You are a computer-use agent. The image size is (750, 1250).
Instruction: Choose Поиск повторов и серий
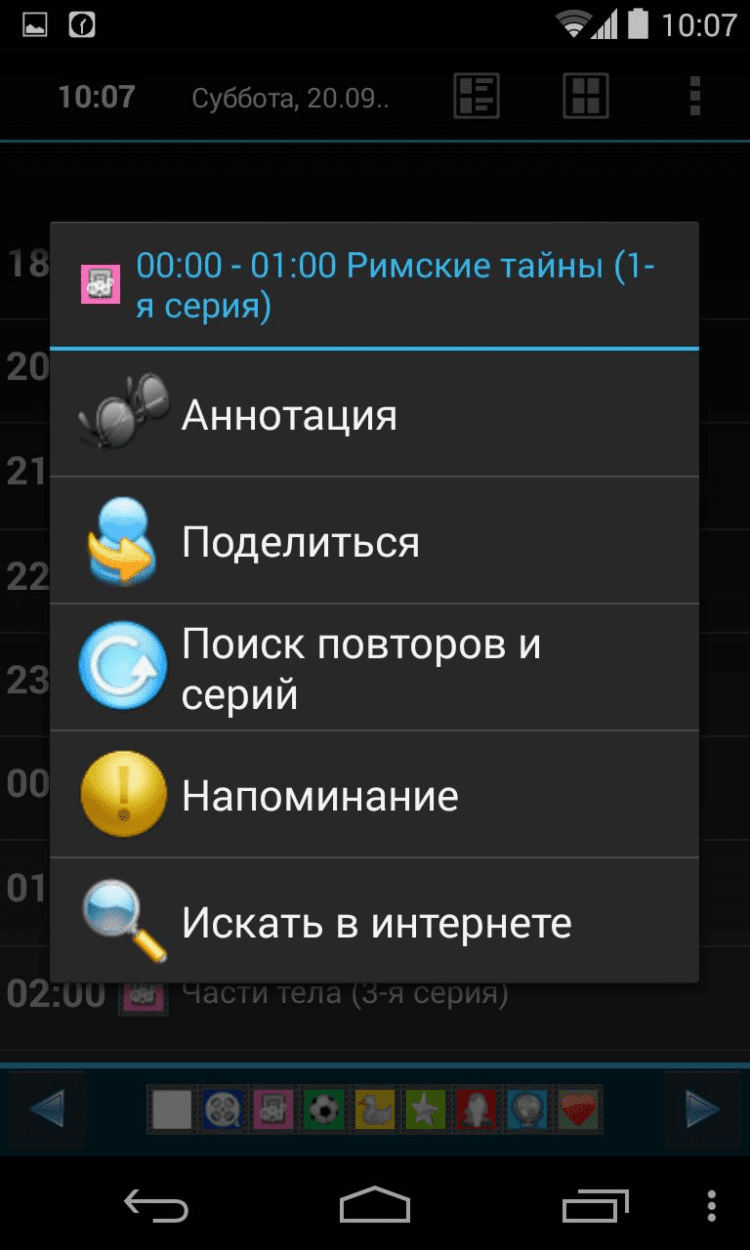[x=374, y=667]
